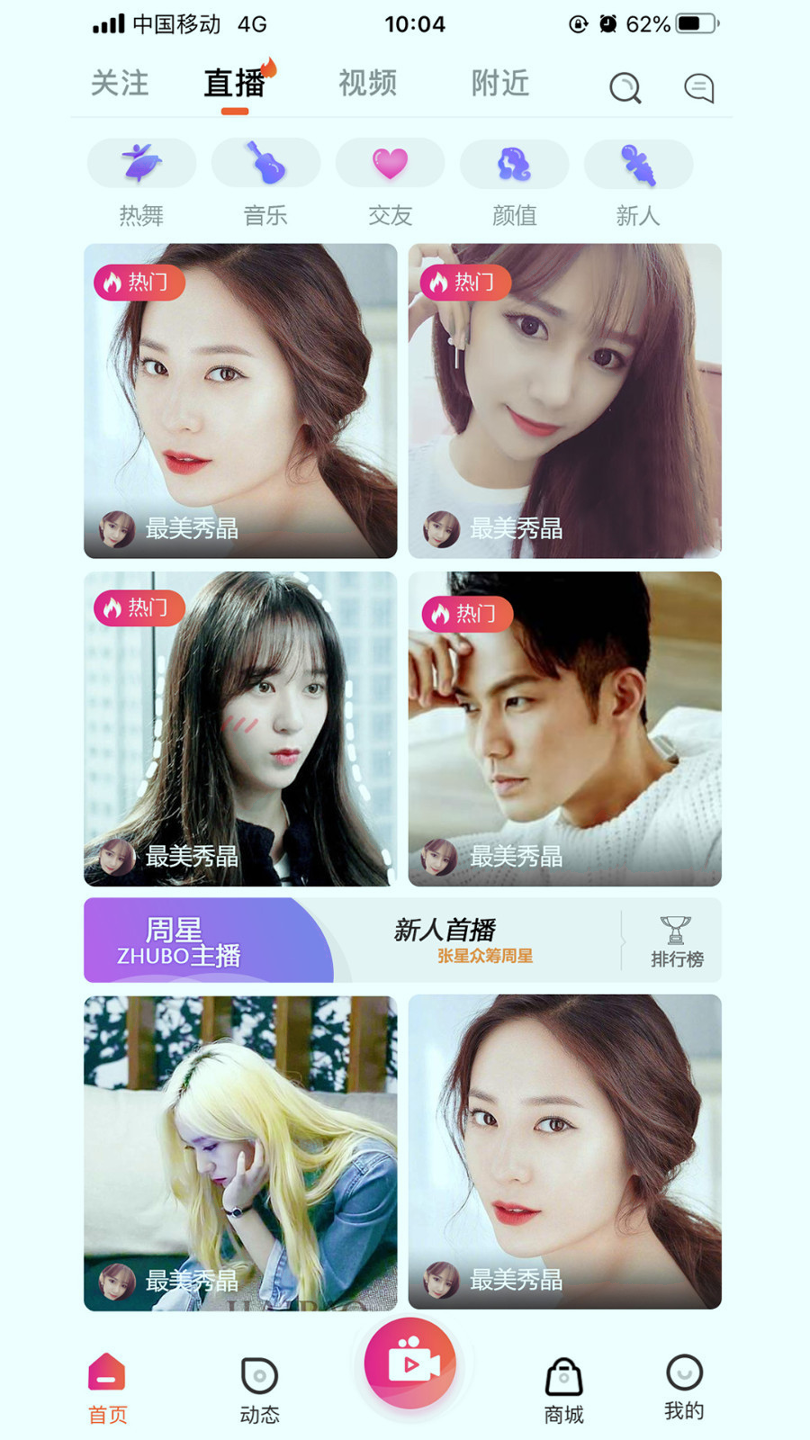810x1440 pixels.
Task: Switch to the 关注 tab
Action: pyautogui.click(x=120, y=83)
